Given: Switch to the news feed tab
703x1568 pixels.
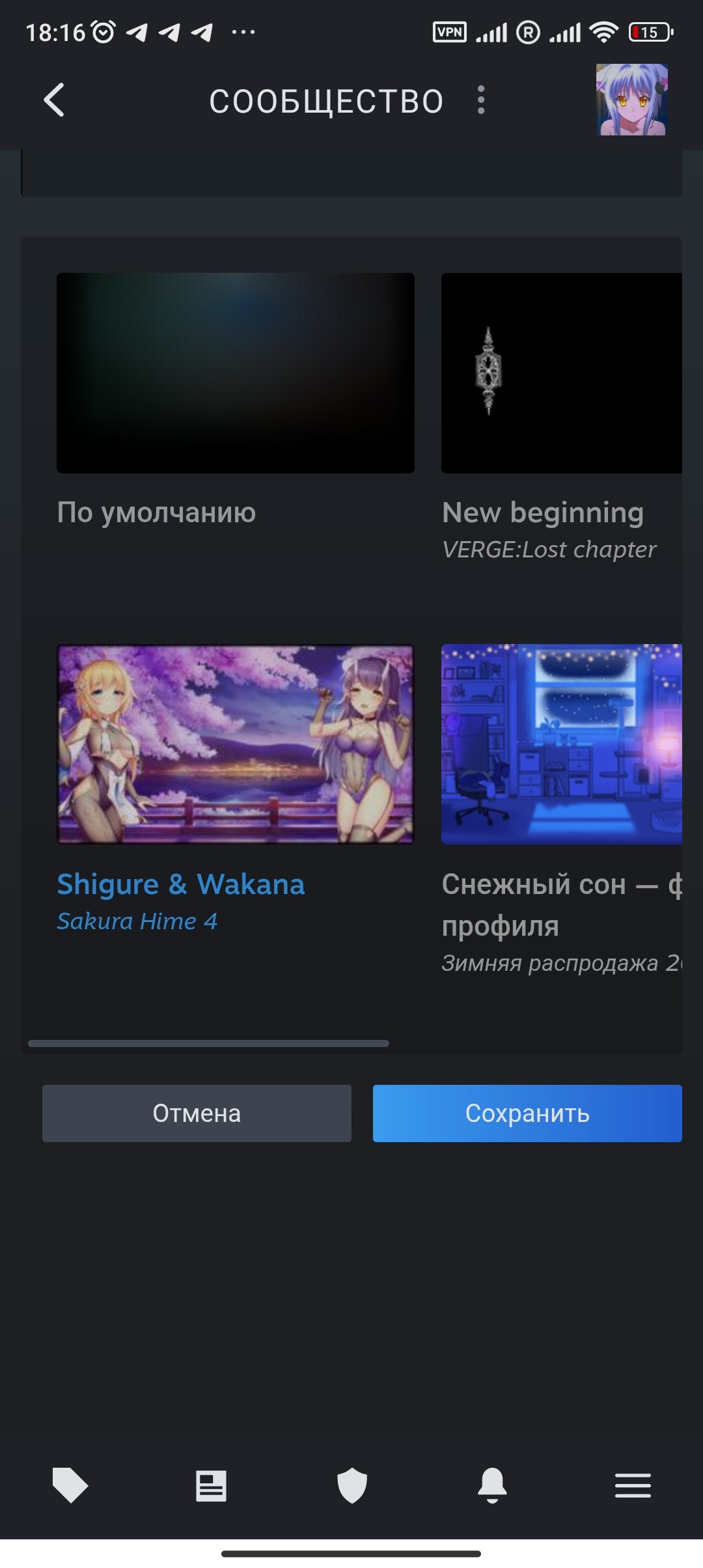Looking at the screenshot, I should coord(211,1486).
